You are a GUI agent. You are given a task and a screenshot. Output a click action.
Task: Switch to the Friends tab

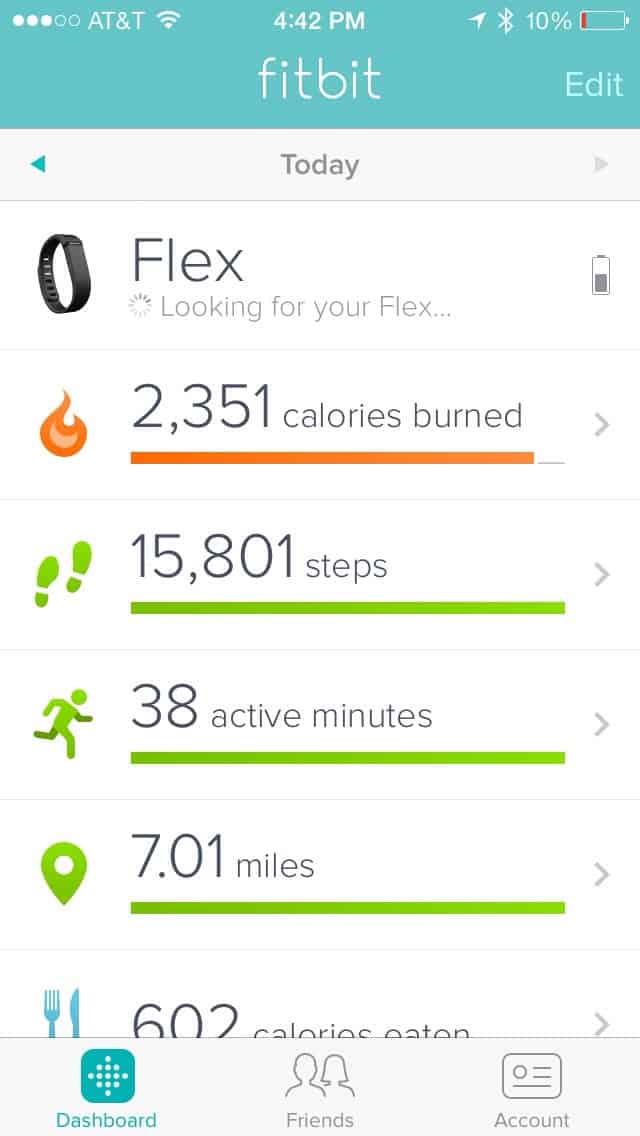[320, 1088]
